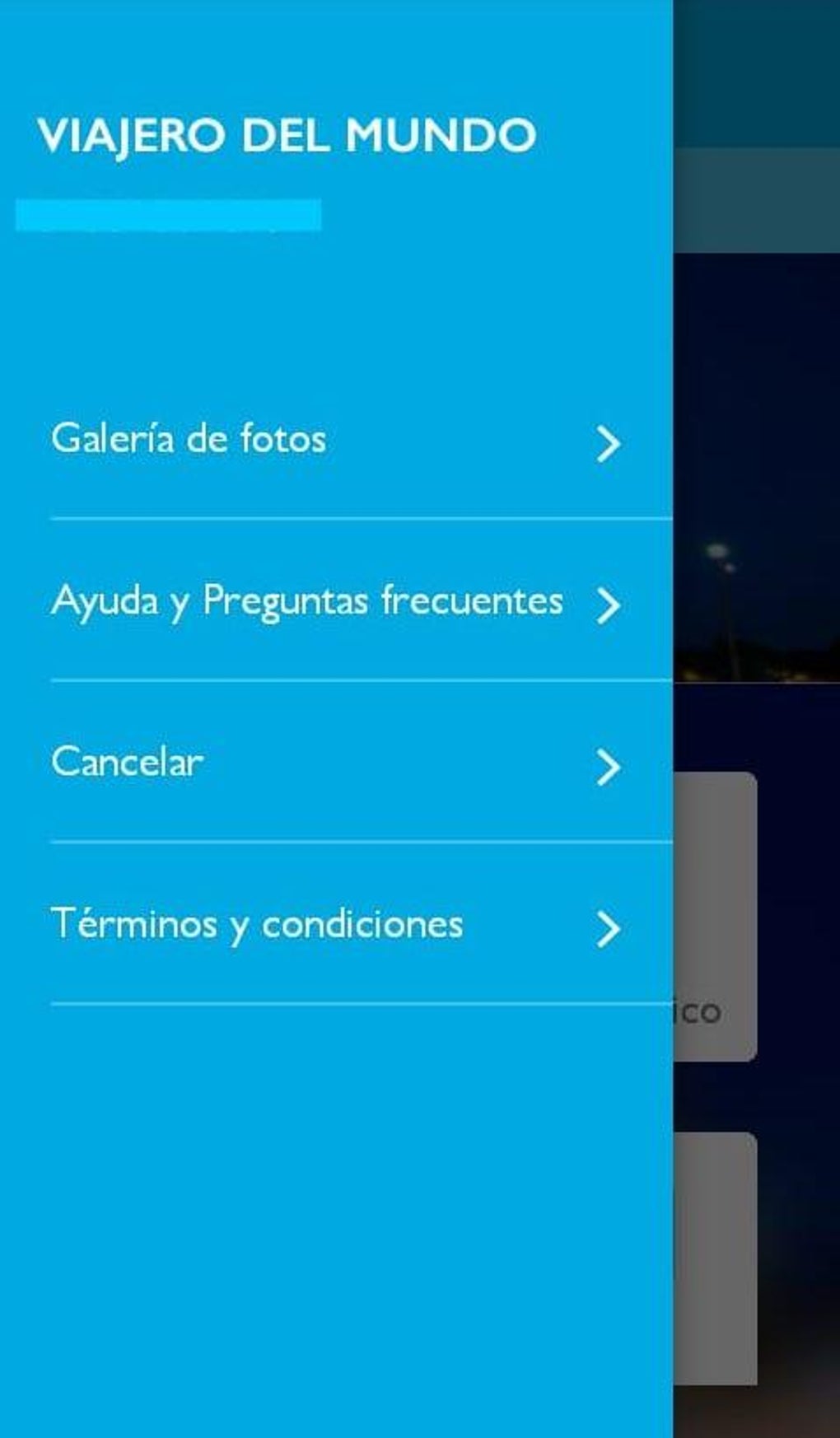Tap the divider under Galería de fotos

tap(358, 519)
